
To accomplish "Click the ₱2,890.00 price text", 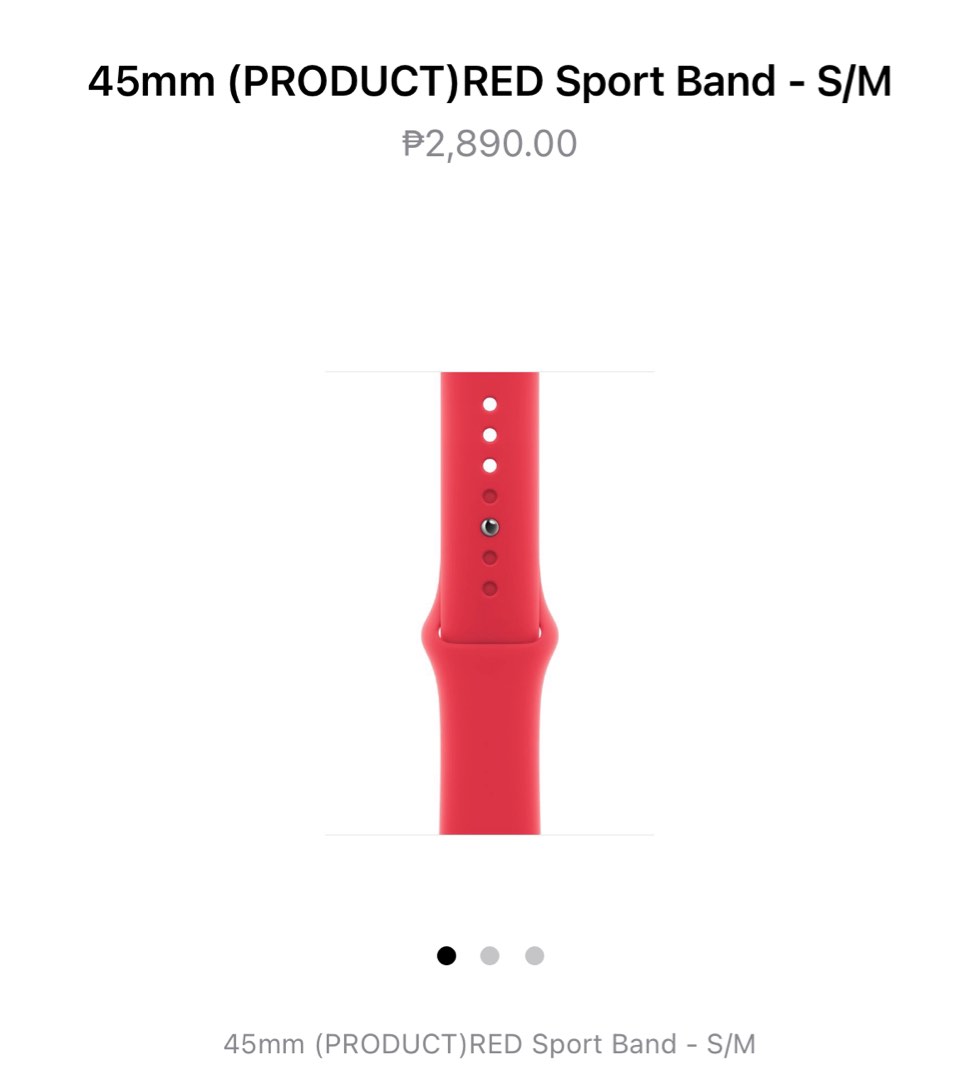I will (489, 142).
